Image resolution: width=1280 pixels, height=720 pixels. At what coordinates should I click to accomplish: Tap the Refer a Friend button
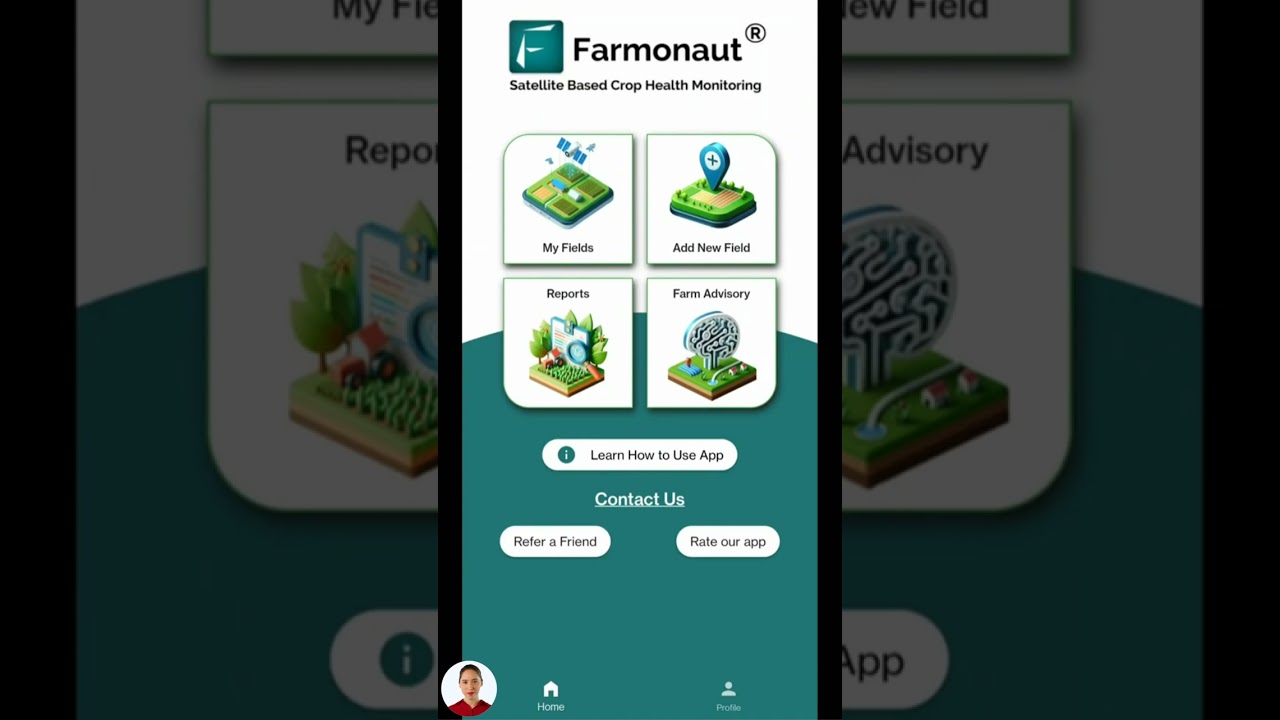pos(555,542)
